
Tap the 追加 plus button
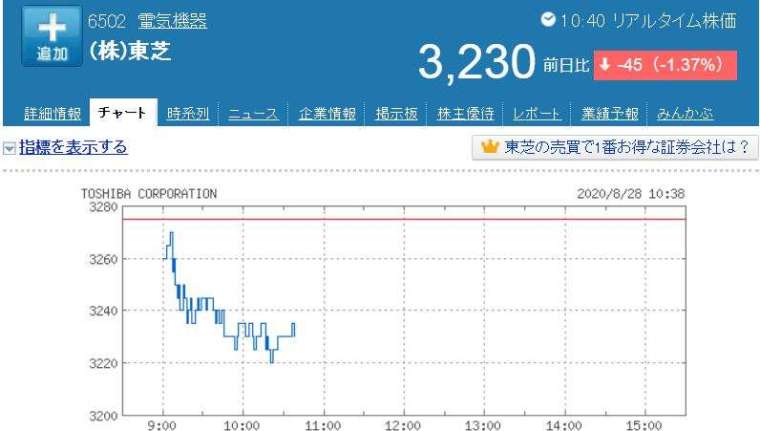(52, 36)
